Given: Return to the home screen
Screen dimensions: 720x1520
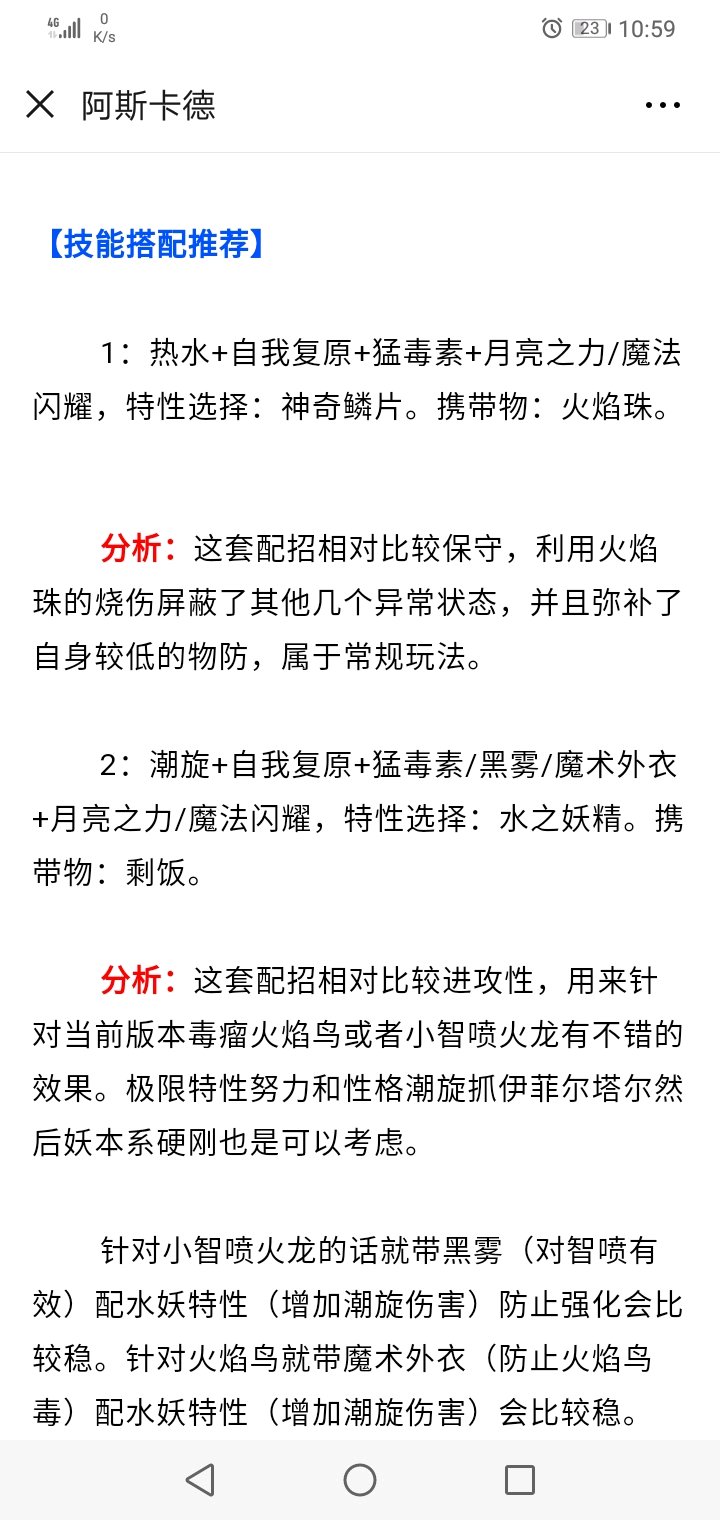Looking at the screenshot, I should point(360,1479).
